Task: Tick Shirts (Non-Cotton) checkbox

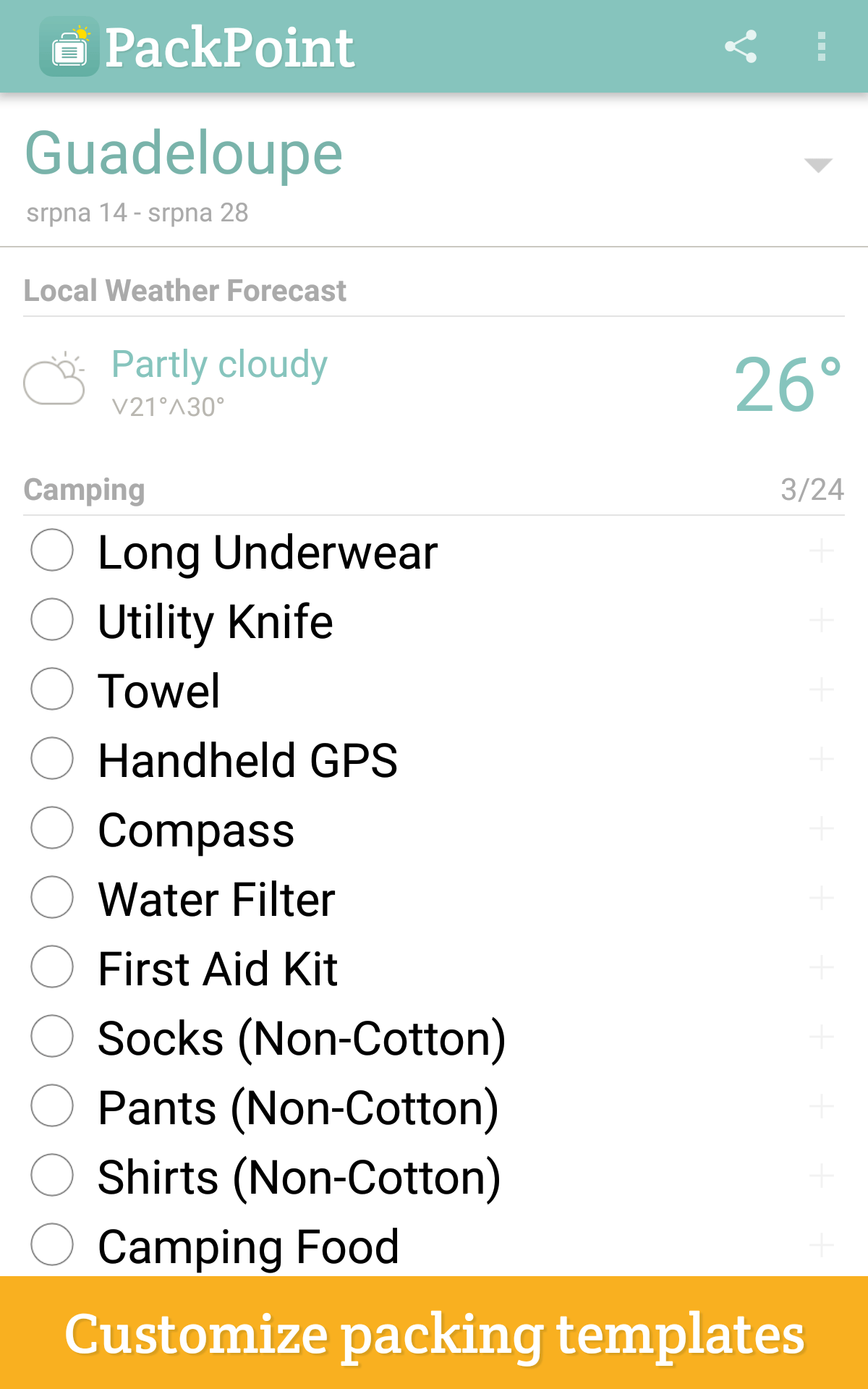Action: click(52, 1176)
